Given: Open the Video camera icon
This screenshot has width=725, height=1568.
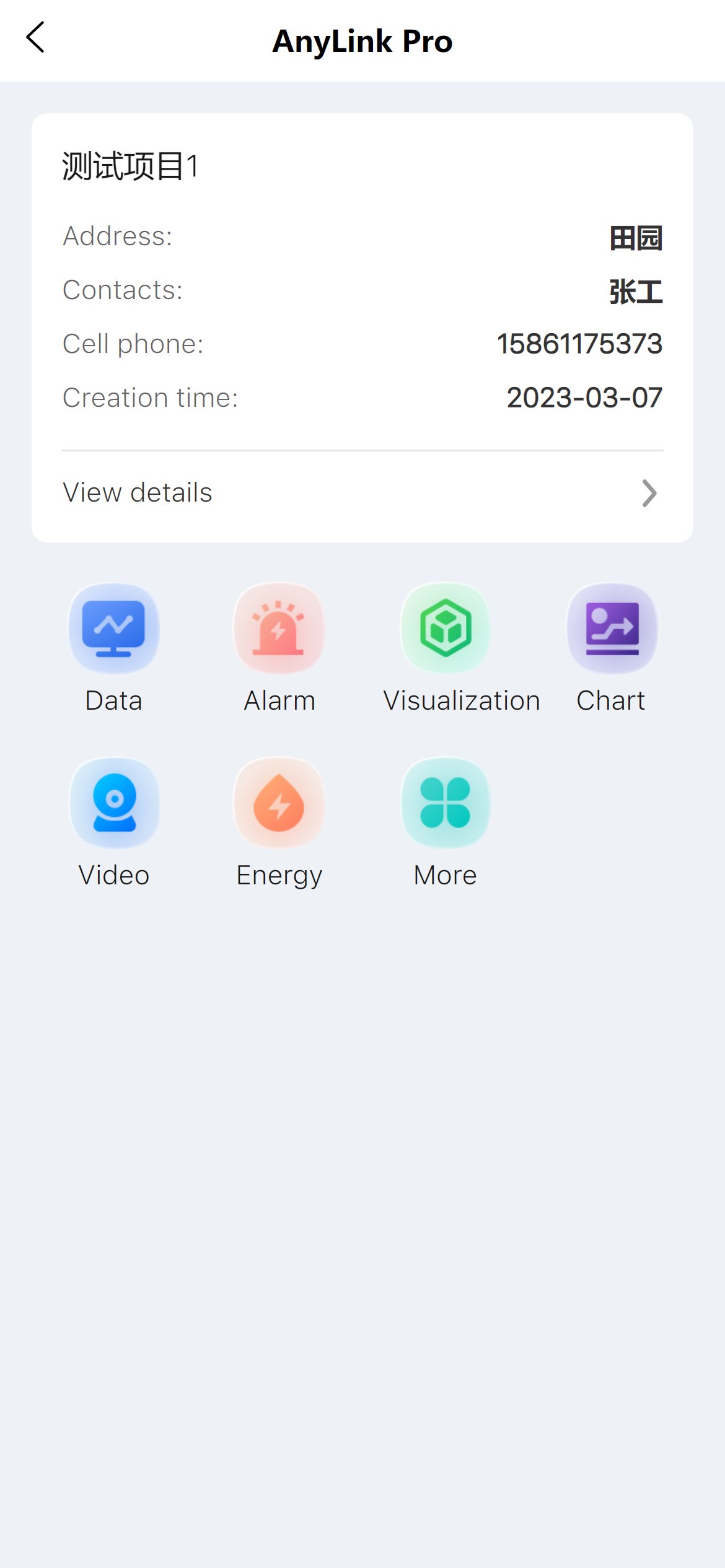Looking at the screenshot, I should tap(114, 803).
